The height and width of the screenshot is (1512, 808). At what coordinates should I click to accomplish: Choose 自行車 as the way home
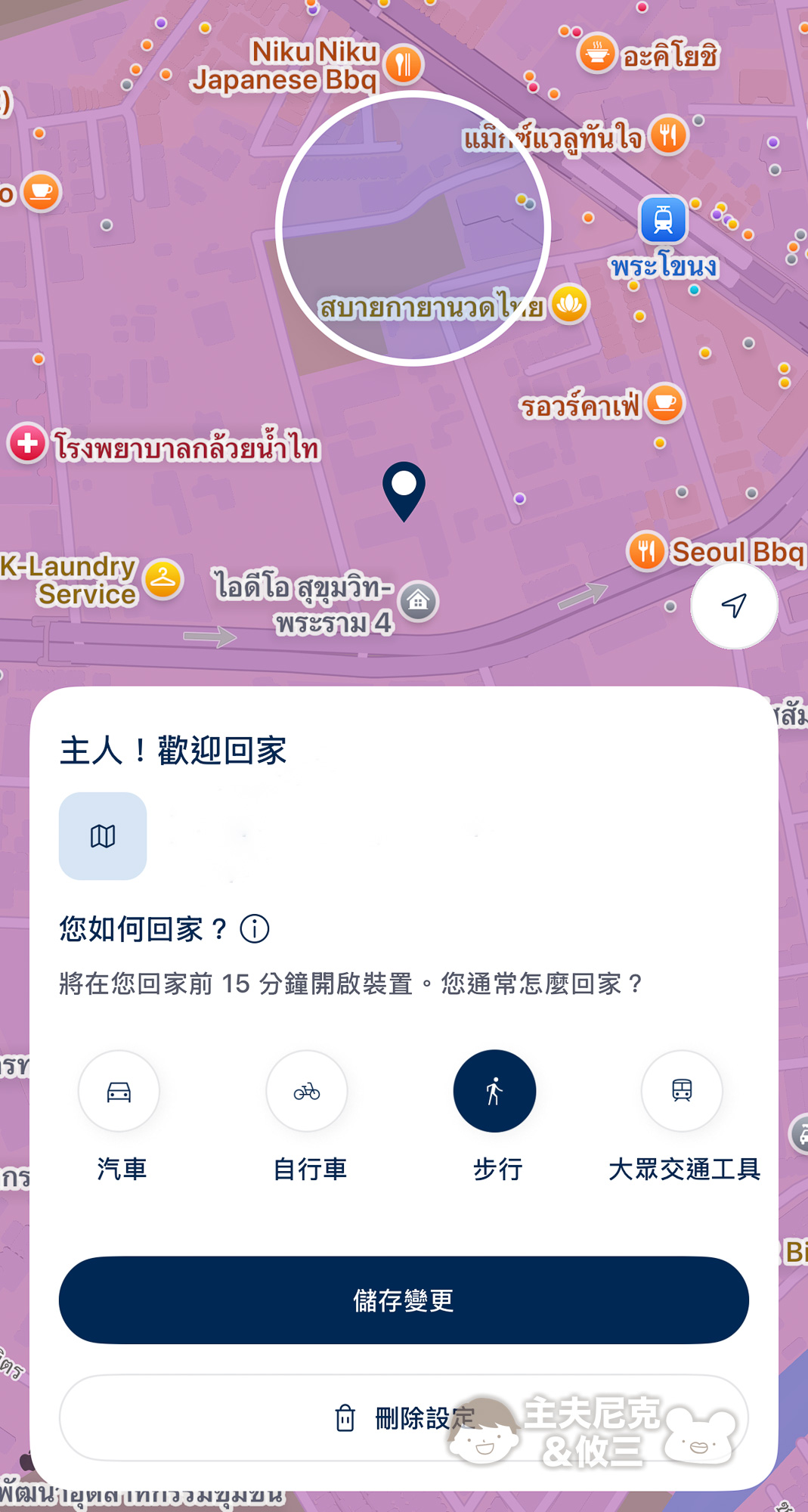[307, 1091]
